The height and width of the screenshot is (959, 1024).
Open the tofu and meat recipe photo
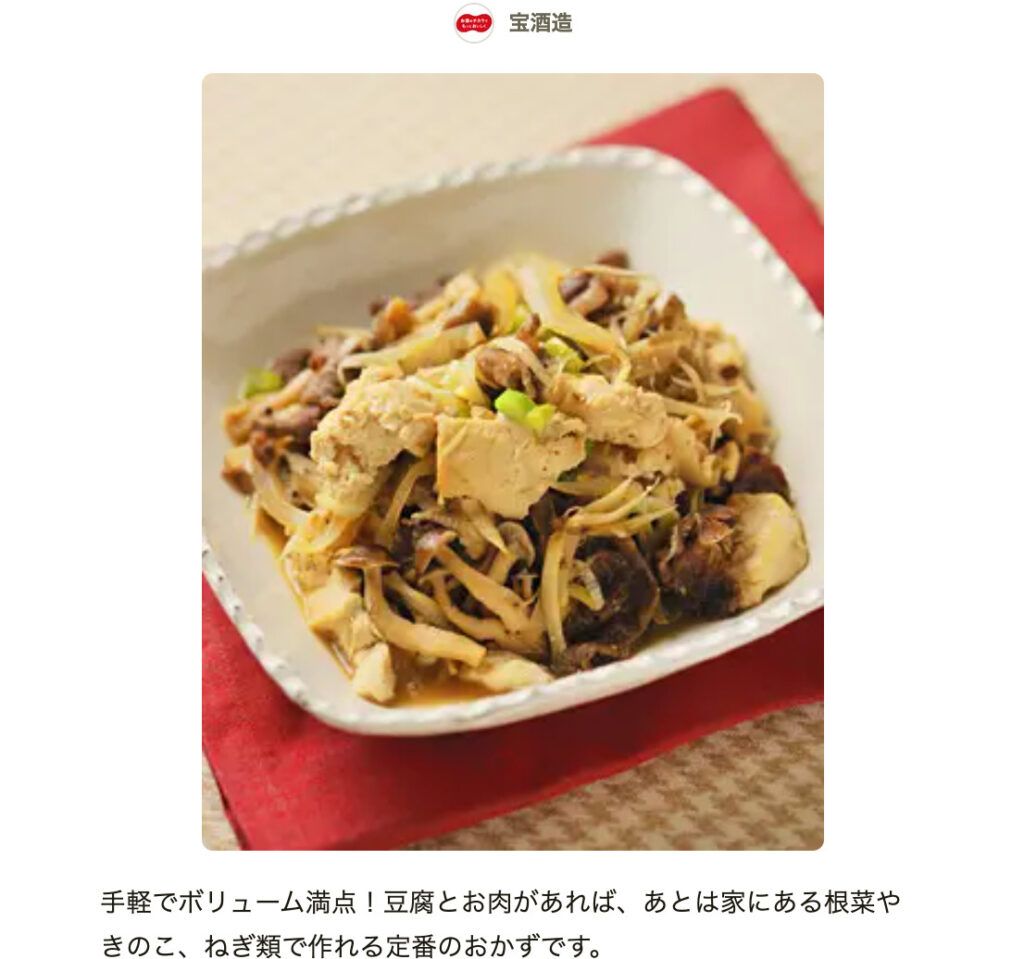point(512,461)
